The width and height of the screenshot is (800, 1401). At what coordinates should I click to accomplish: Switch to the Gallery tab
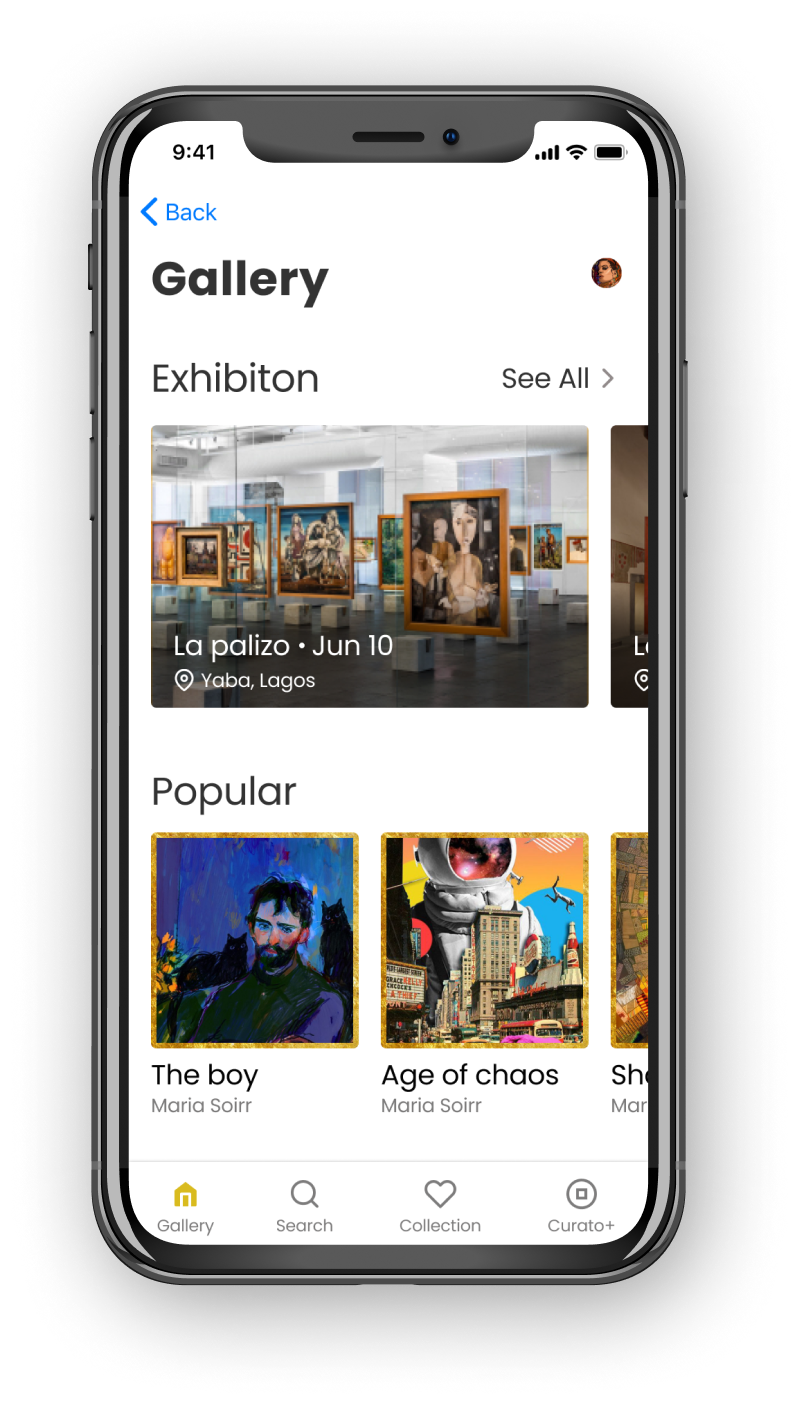point(185,1206)
